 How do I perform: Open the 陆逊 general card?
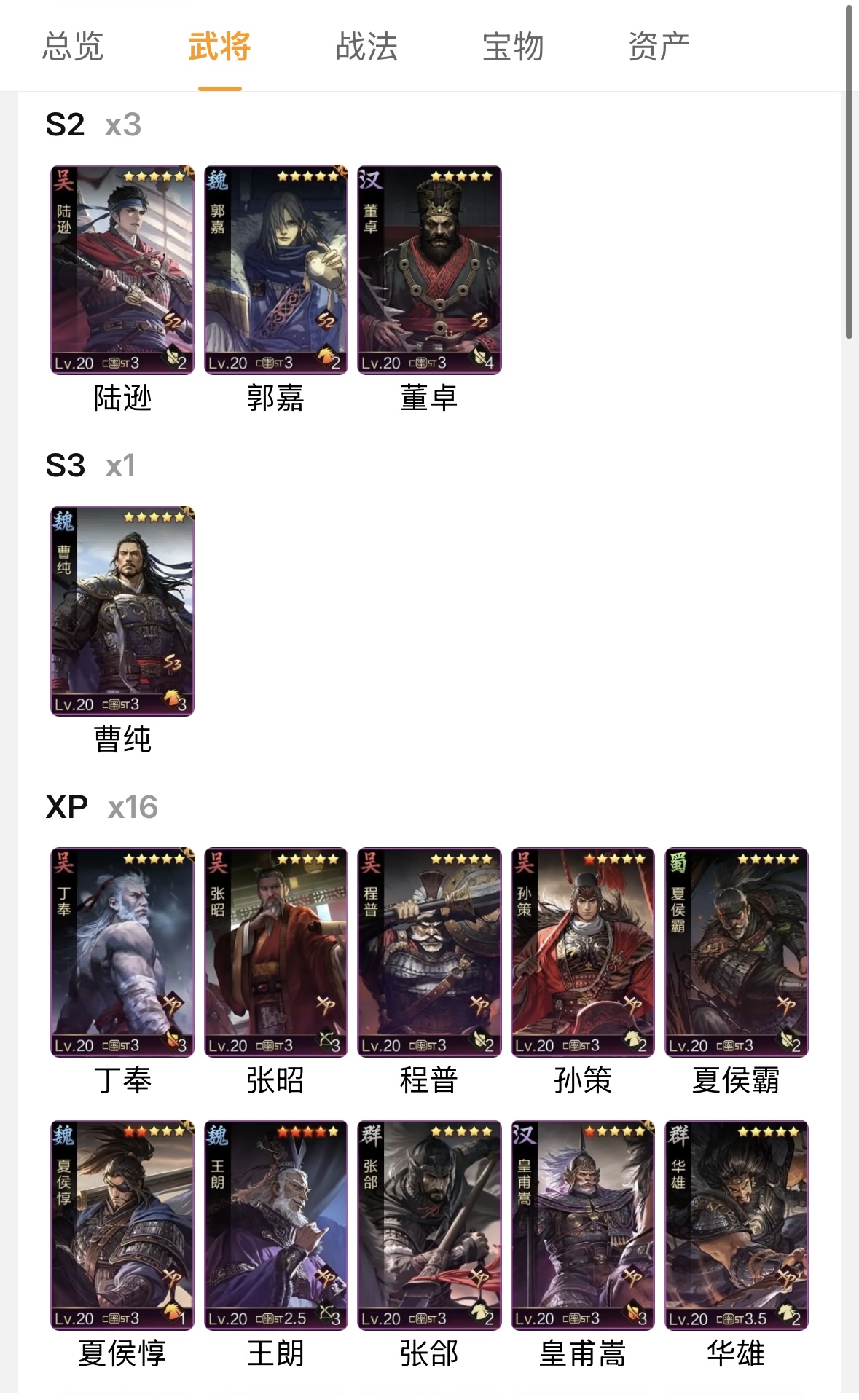(122, 270)
